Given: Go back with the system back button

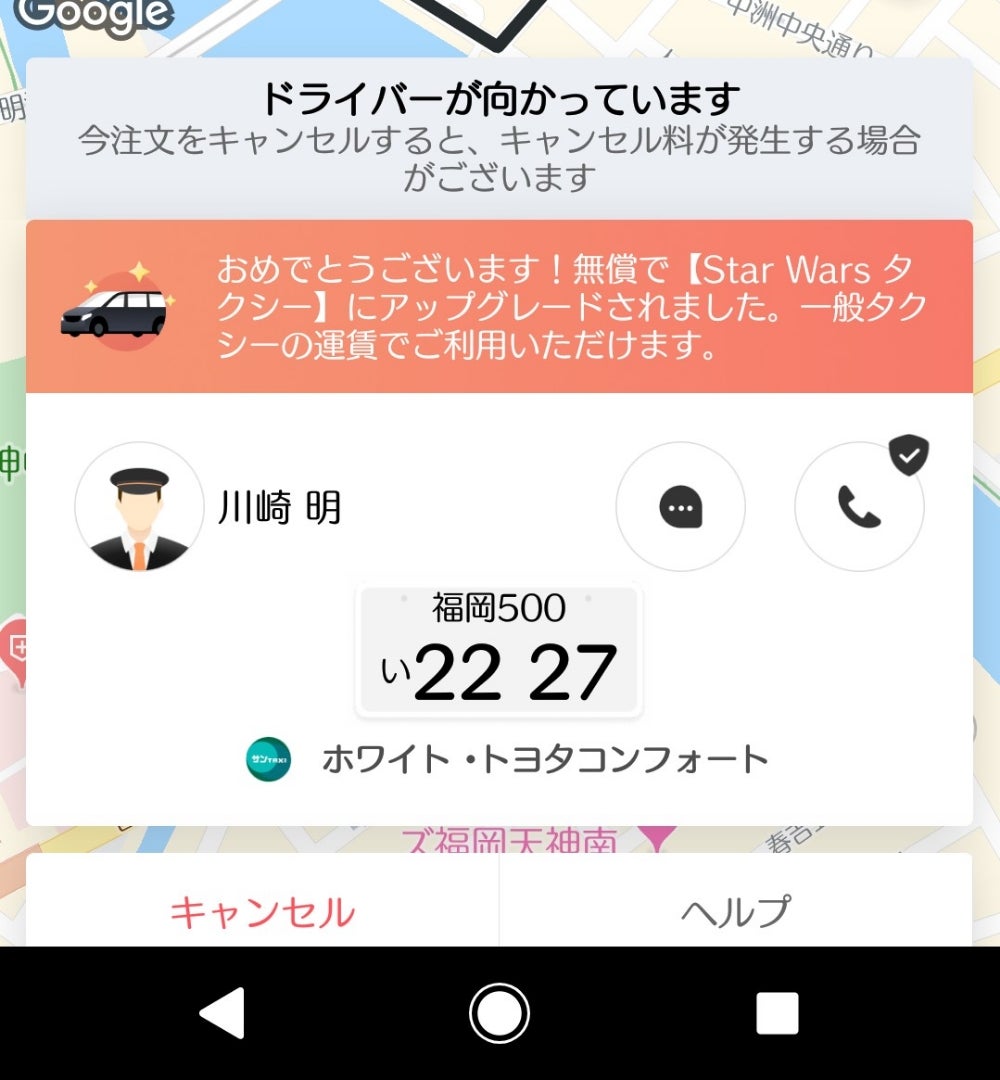Looking at the screenshot, I should (x=222, y=1013).
